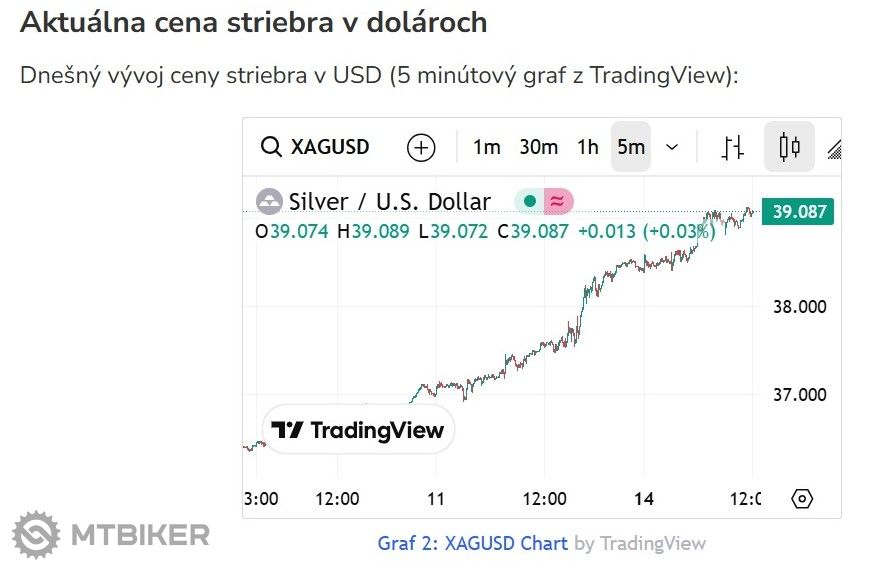Tap the TradingView badge on the chart
870x569 pixels.
[x=359, y=430]
